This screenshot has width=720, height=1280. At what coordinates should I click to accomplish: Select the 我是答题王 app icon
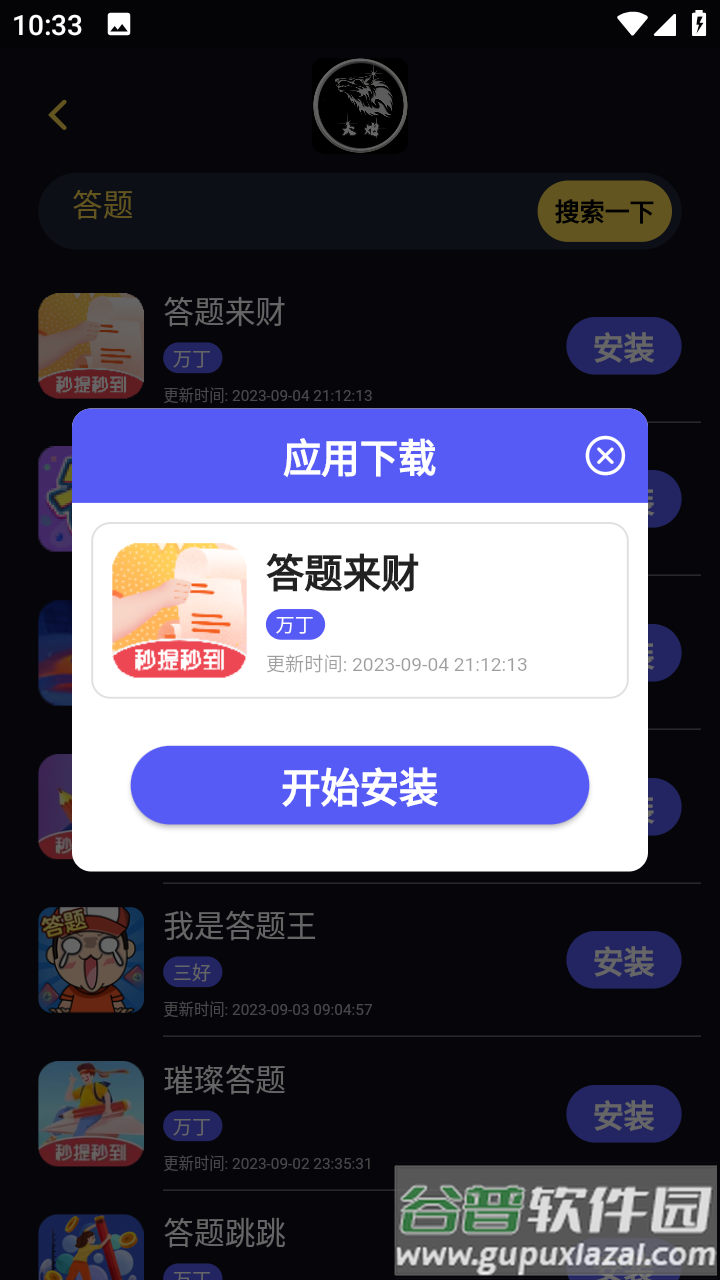pyautogui.click(x=90, y=959)
